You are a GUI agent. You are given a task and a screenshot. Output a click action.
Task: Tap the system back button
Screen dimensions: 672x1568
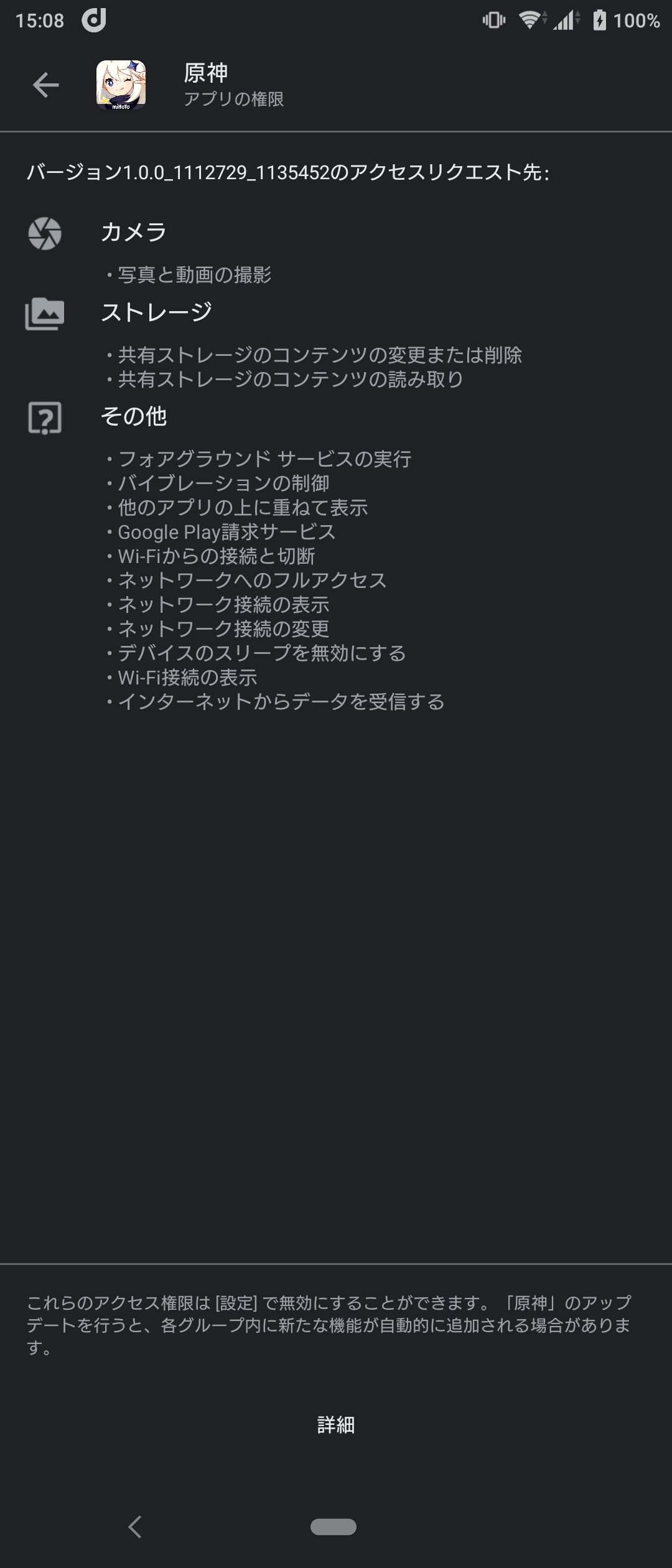pos(135,1527)
